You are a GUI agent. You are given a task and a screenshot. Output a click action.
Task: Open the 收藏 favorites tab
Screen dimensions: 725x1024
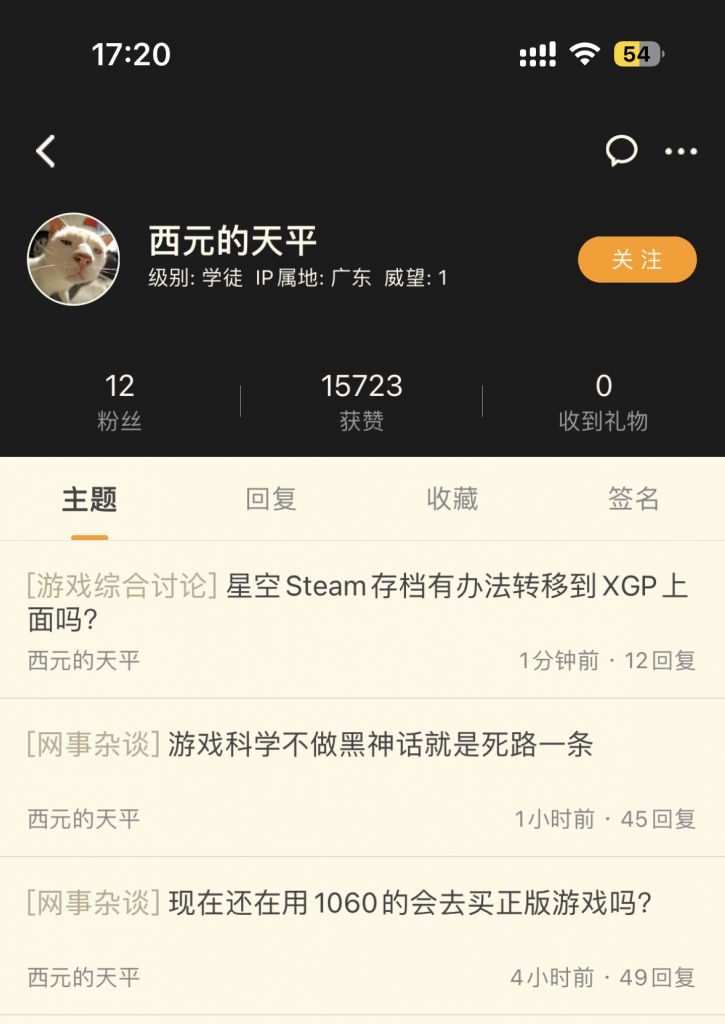[x=452, y=497]
